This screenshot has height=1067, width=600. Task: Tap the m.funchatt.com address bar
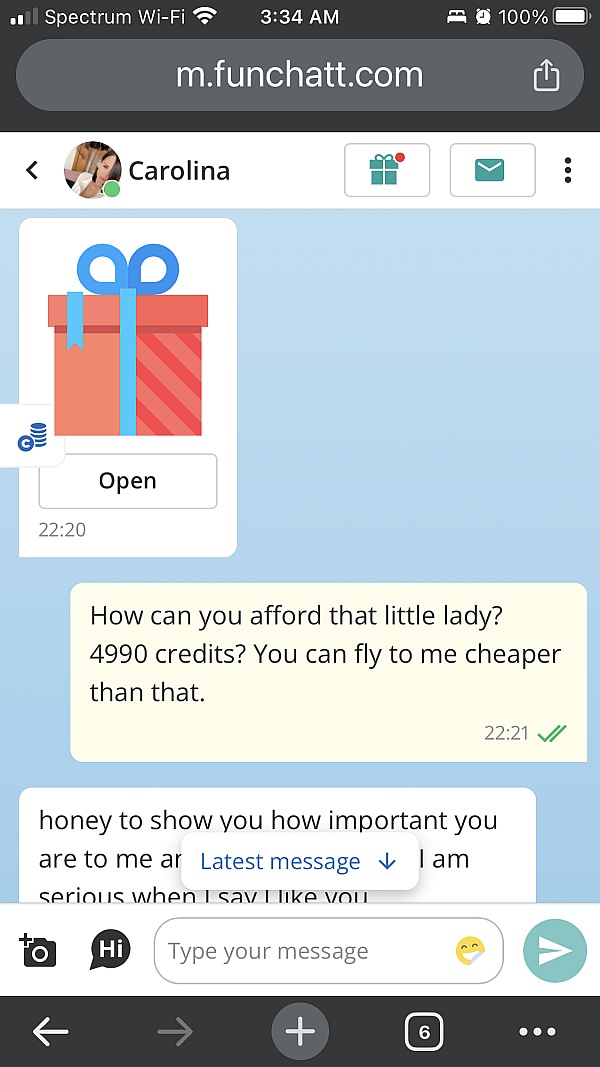299,75
